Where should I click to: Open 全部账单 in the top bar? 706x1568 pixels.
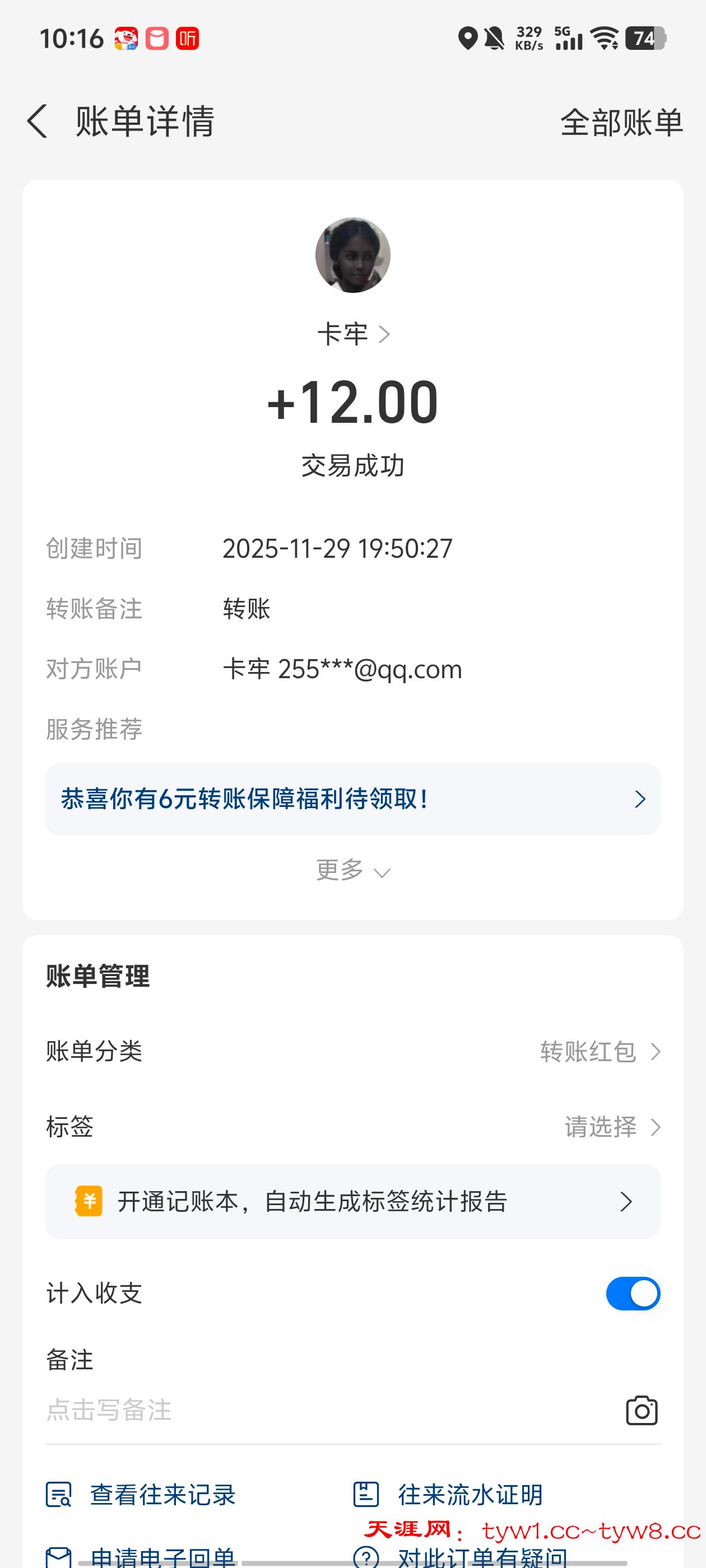pyautogui.click(x=621, y=122)
